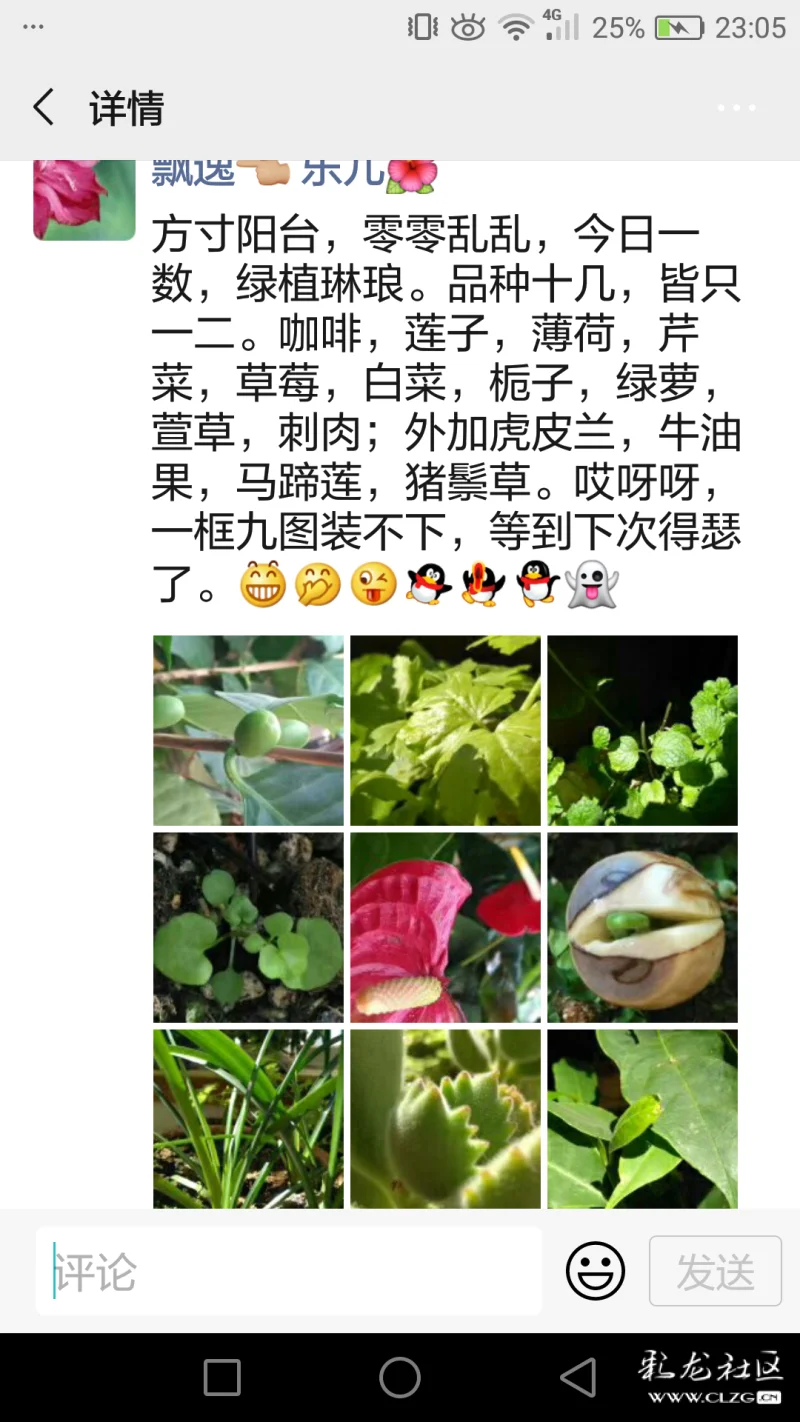Viewport: 800px width, 1422px height.
Task: Open the green coffee berries photo
Action: point(248,730)
